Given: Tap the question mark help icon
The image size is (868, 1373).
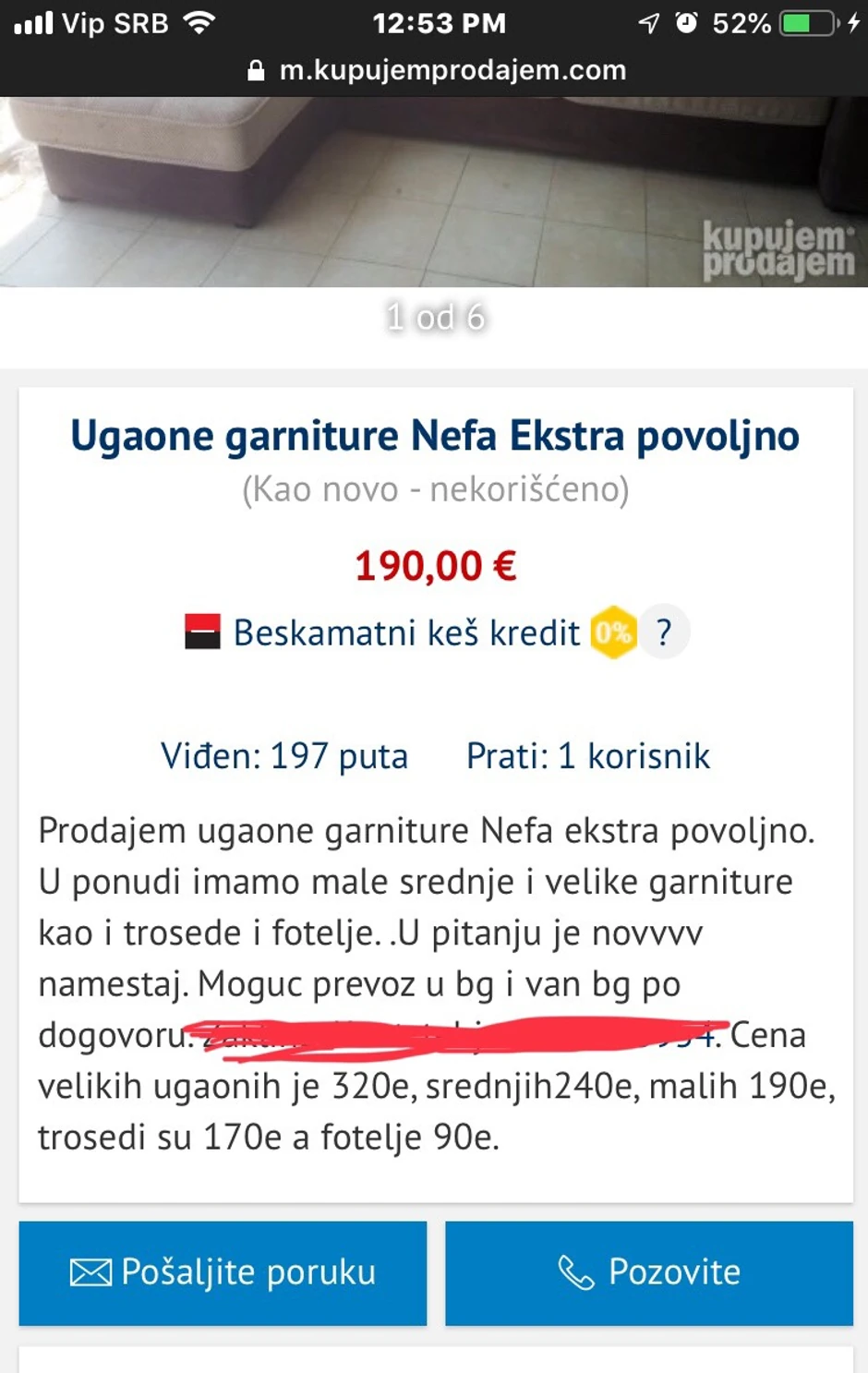Looking at the screenshot, I should (x=664, y=632).
